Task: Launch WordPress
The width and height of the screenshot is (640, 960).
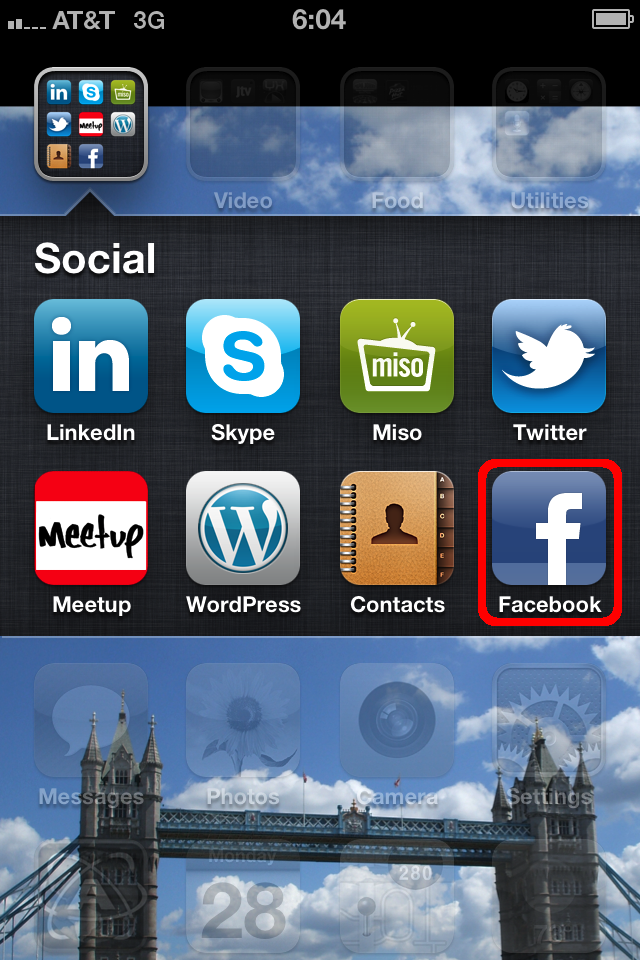Action: pos(243,528)
